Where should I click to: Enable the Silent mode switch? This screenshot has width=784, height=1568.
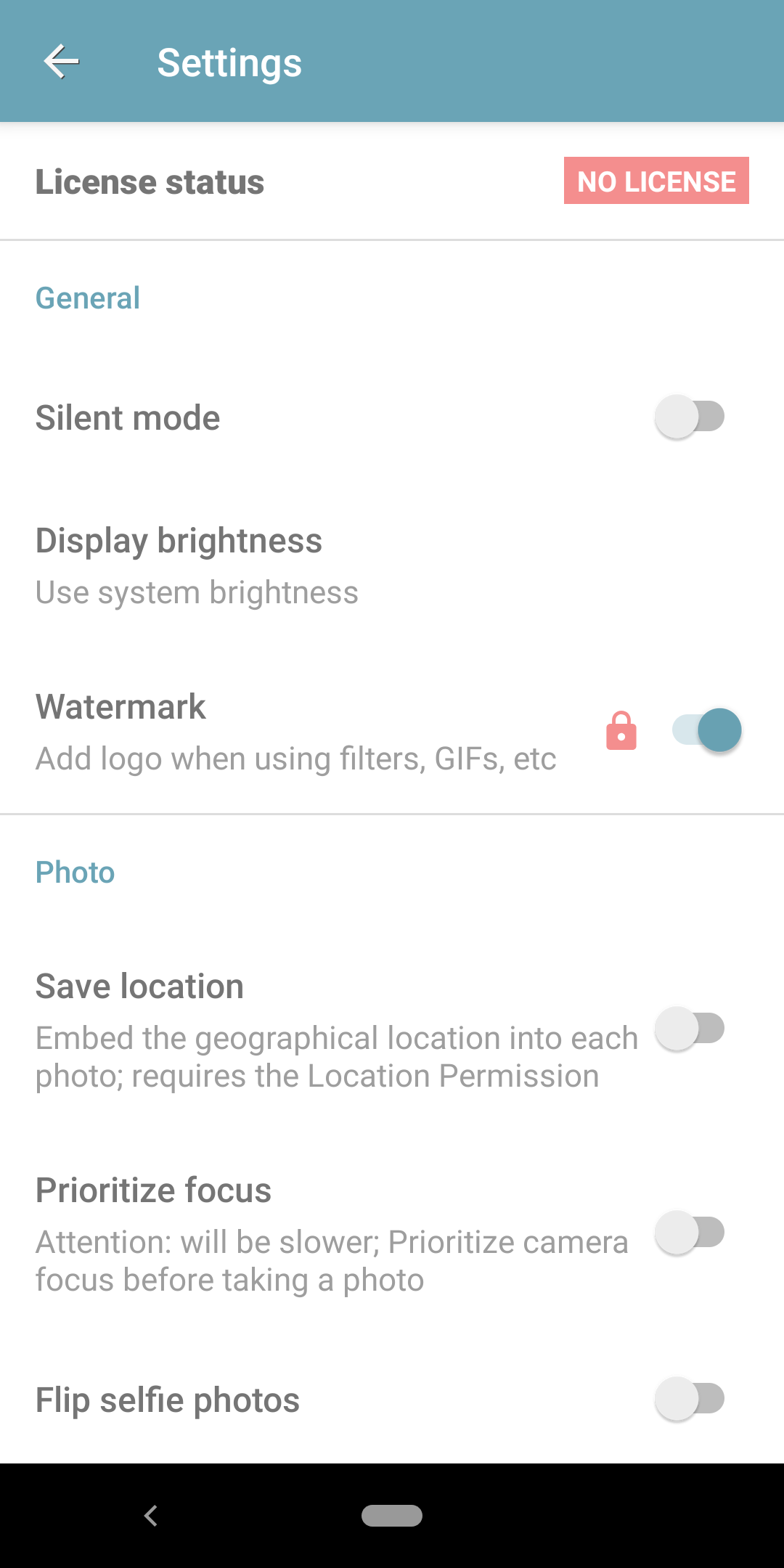click(690, 417)
